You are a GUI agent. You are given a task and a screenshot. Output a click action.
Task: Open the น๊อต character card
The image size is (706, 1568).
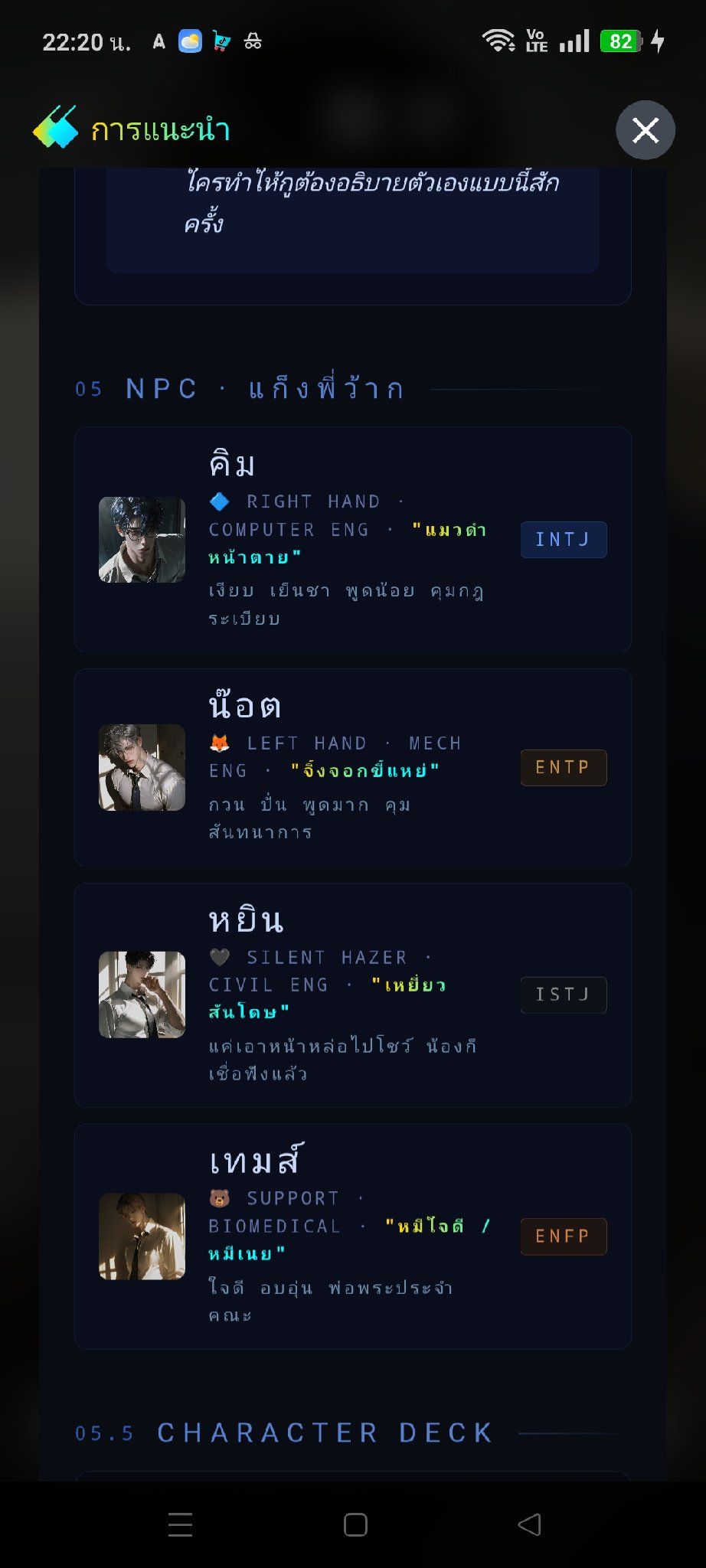tap(352, 767)
